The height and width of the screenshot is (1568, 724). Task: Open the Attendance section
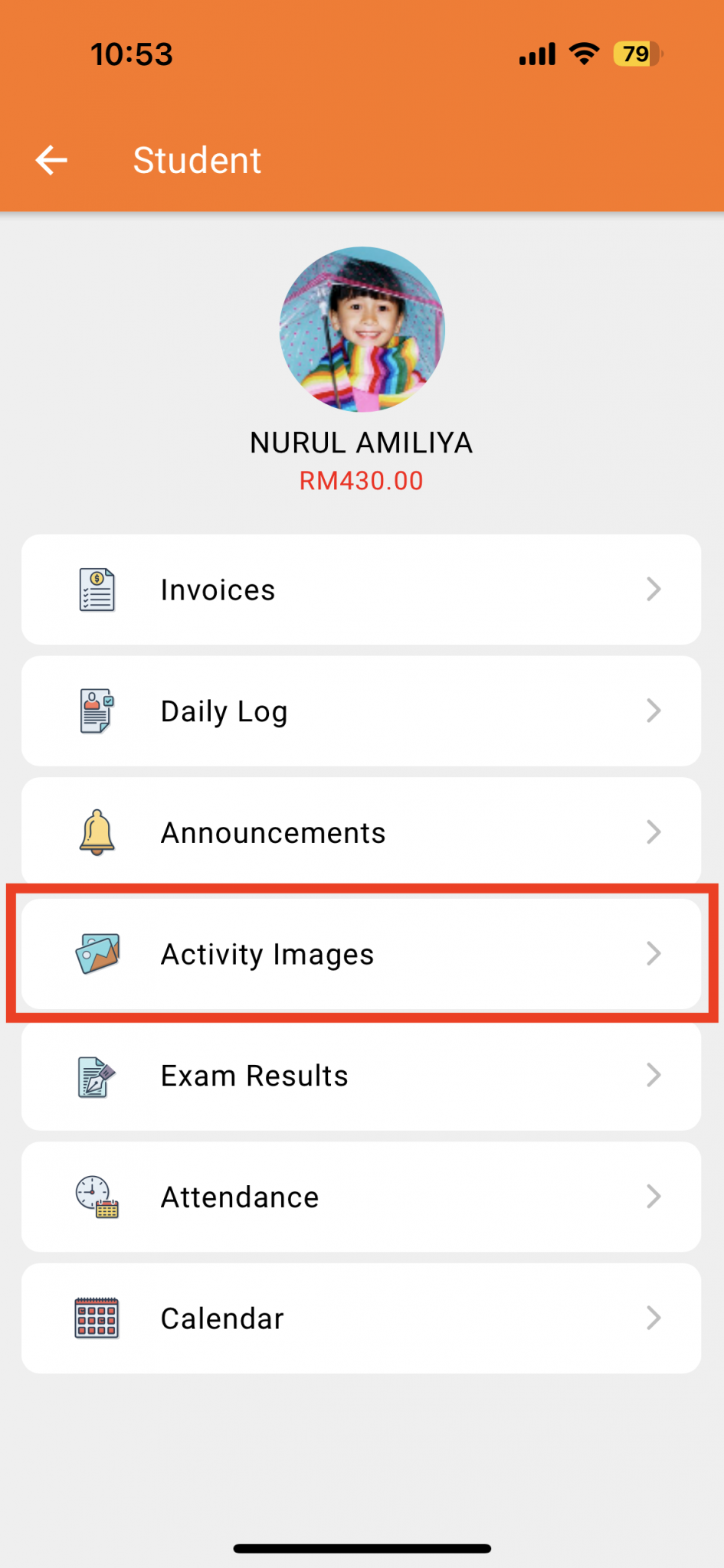361,1197
